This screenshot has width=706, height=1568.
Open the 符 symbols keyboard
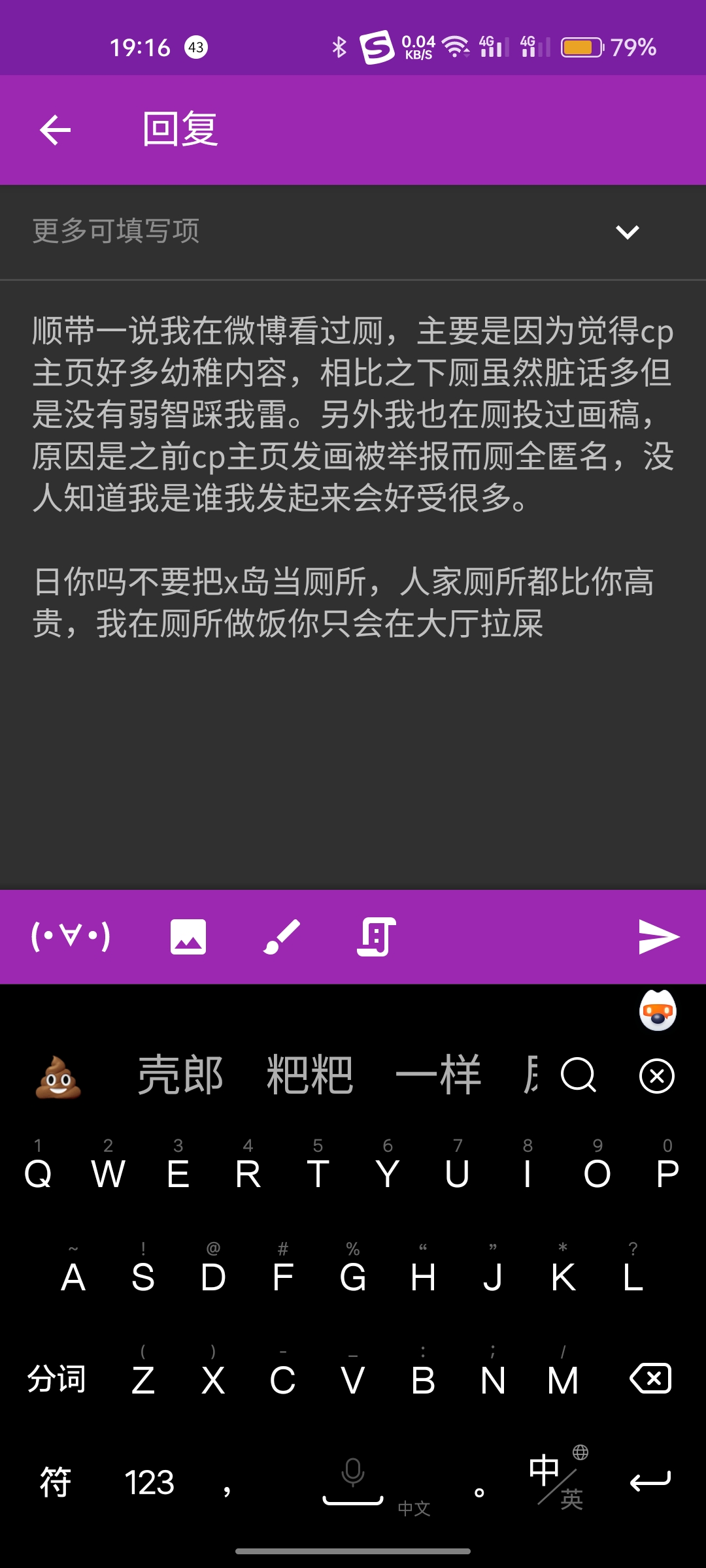coord(56,1482)
